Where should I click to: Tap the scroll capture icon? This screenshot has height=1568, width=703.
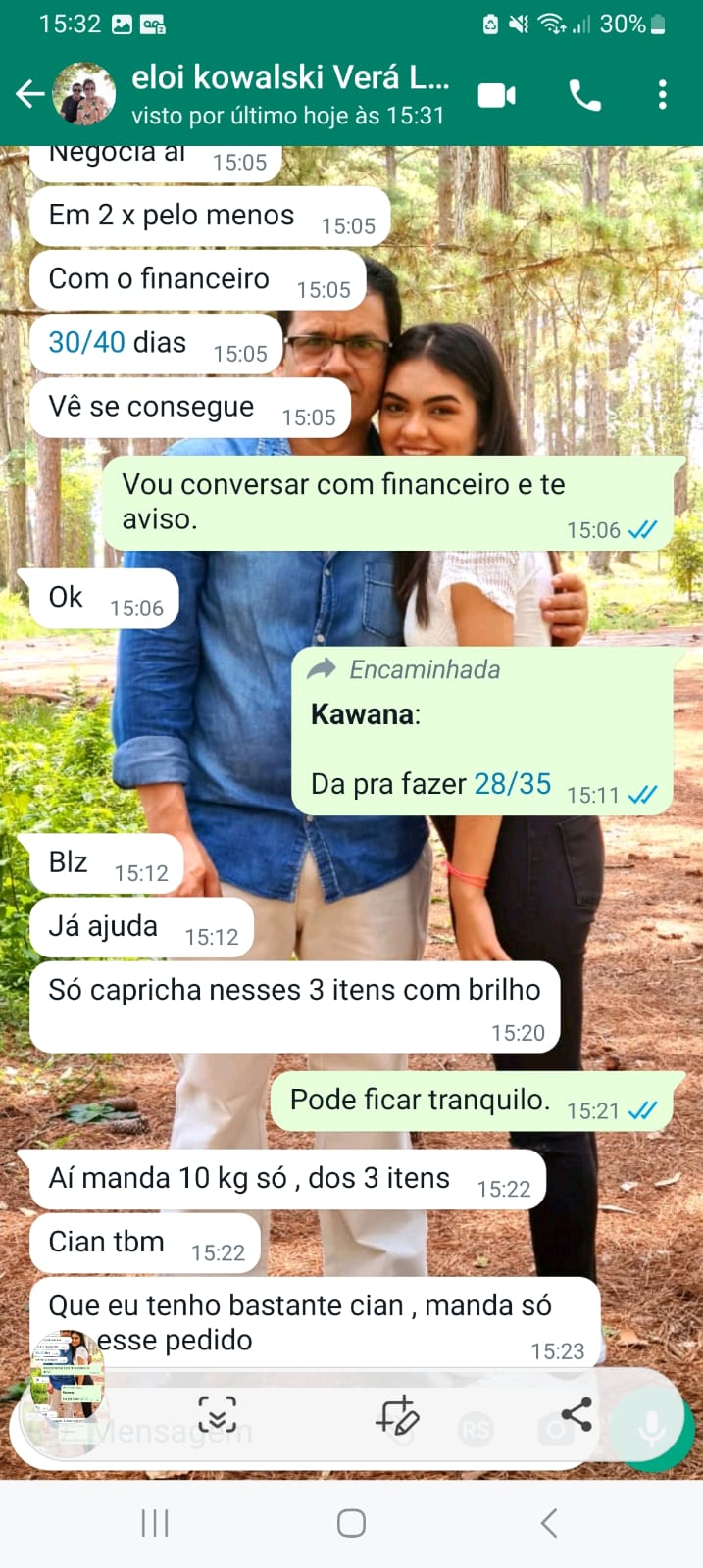click(x=218, y=1415)
